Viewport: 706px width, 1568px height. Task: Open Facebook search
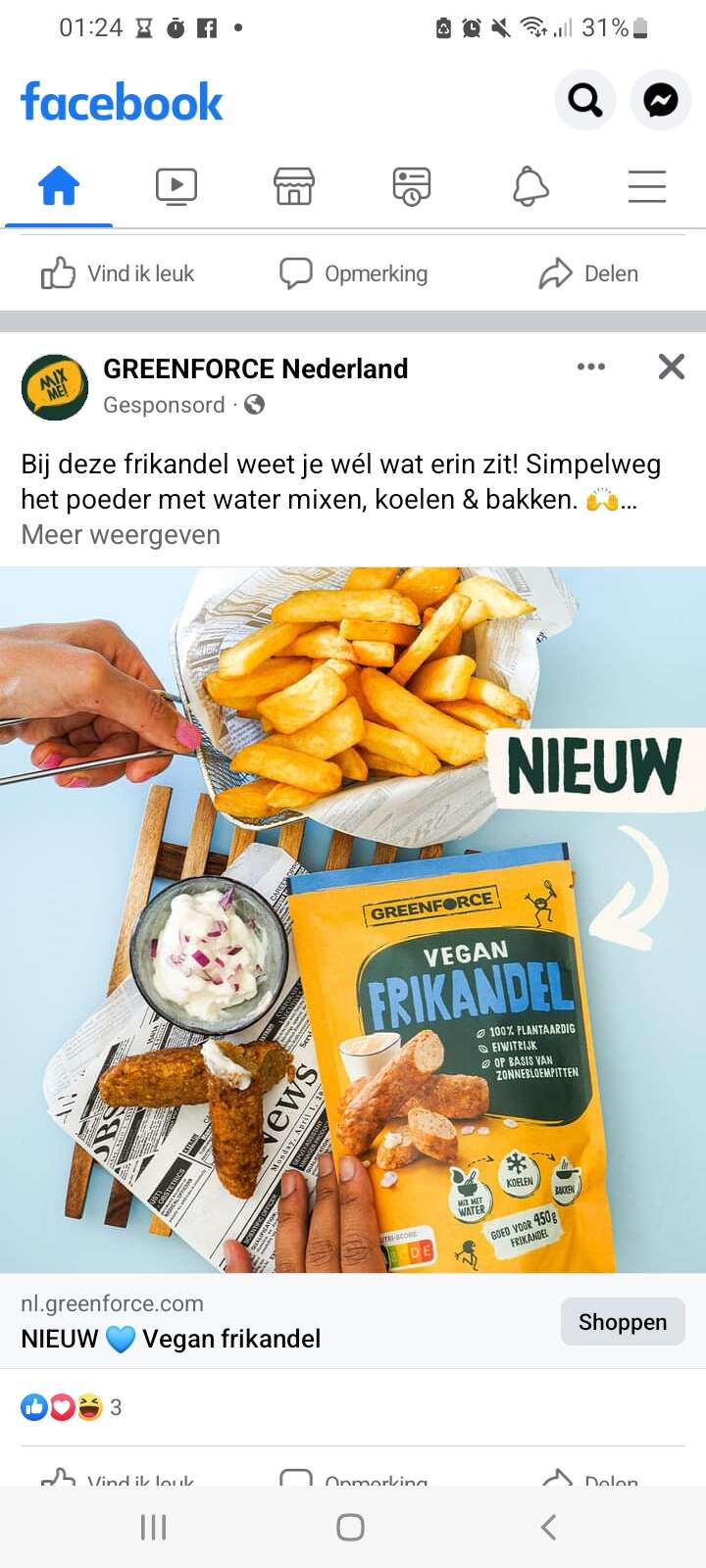tap(585, 100)
